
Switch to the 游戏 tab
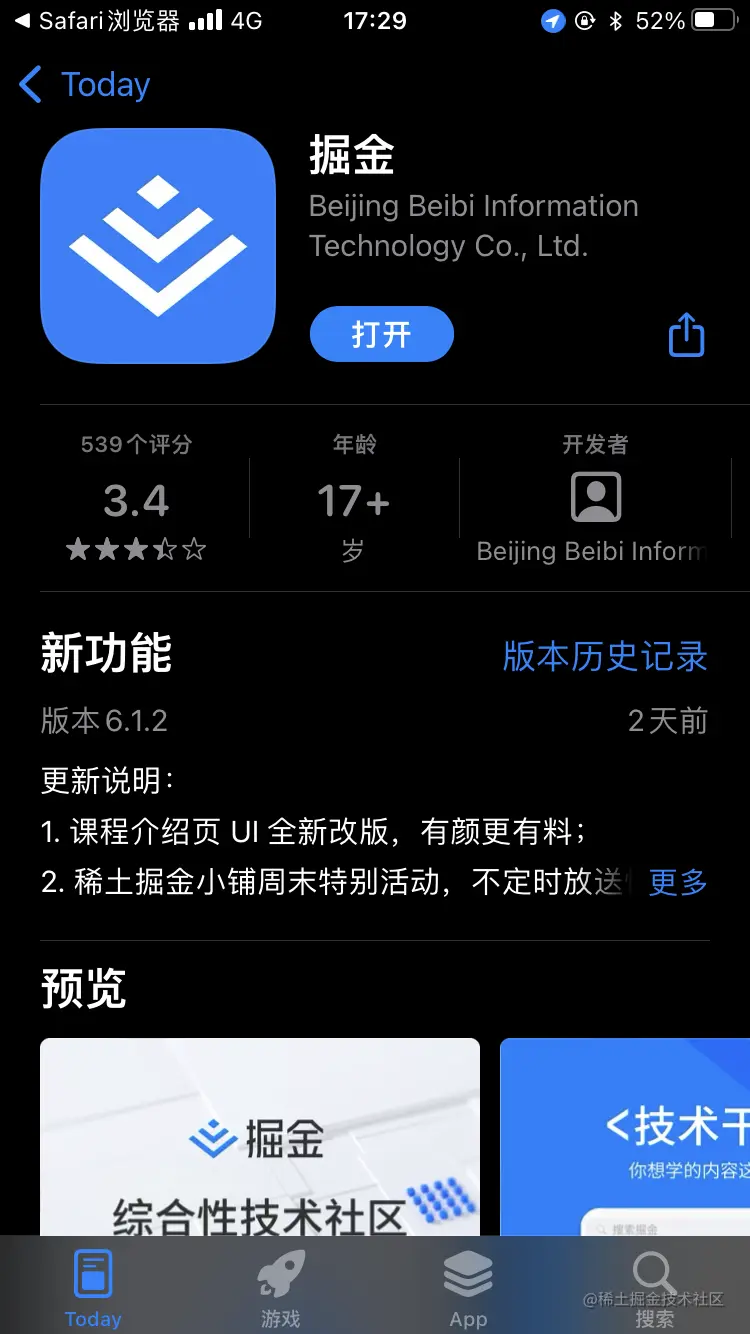(281, 1290)
